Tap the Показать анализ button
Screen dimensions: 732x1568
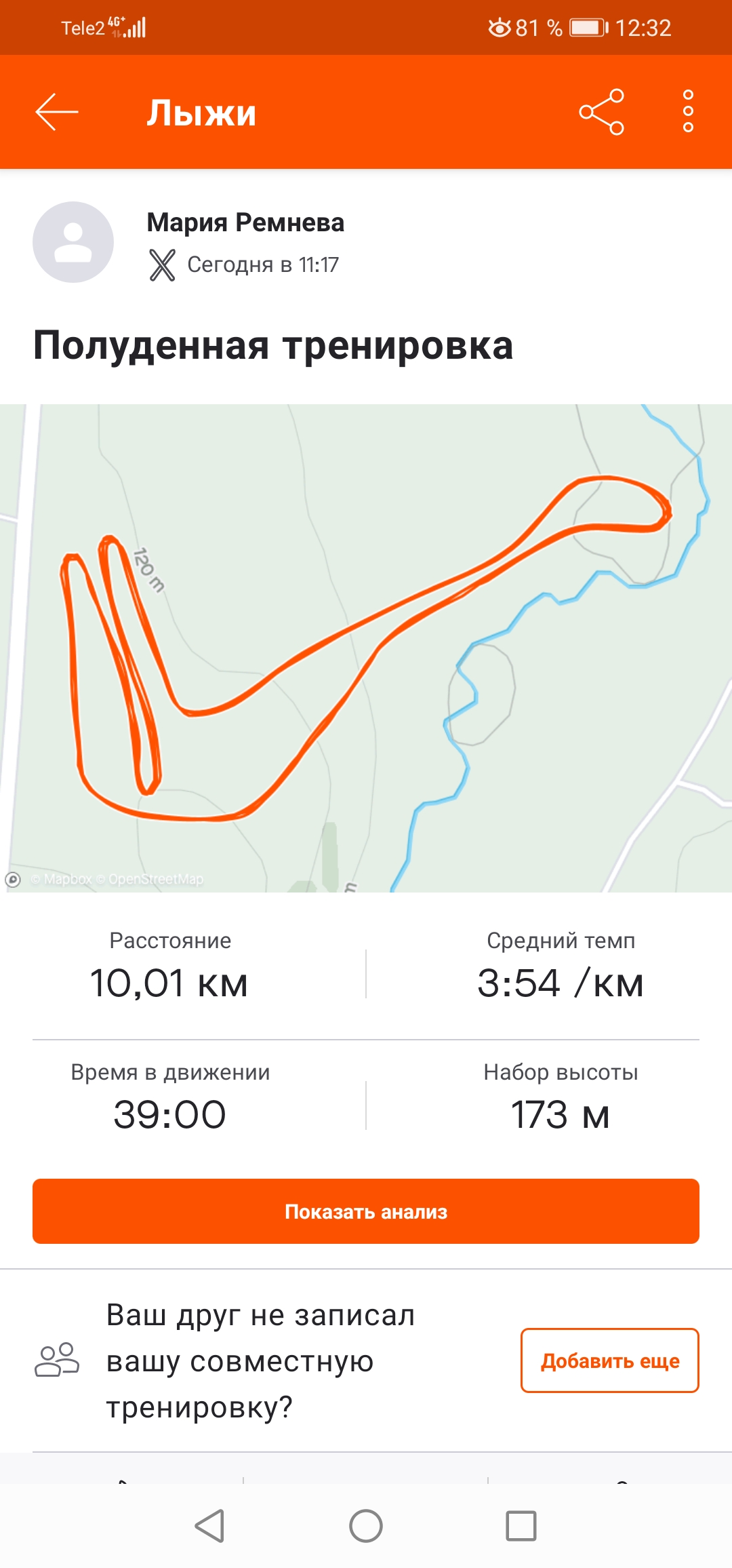[366, 1211]
